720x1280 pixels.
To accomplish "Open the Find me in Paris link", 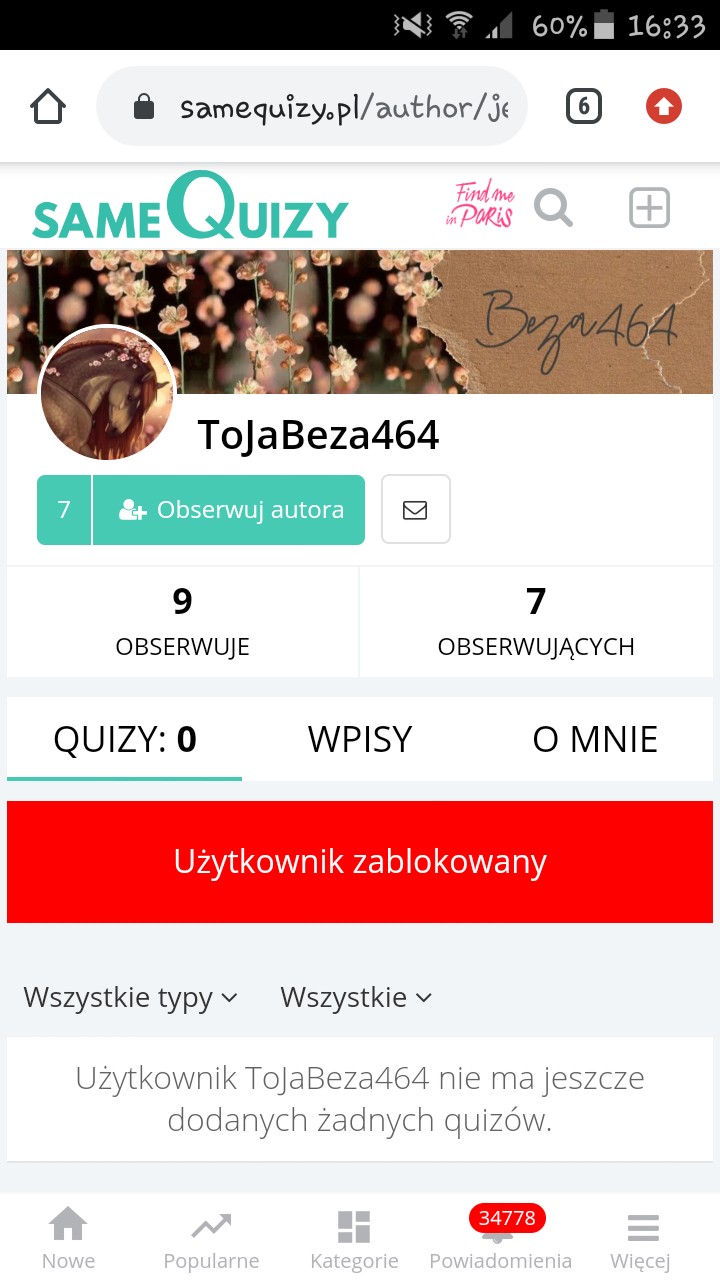I will [480, 206].
